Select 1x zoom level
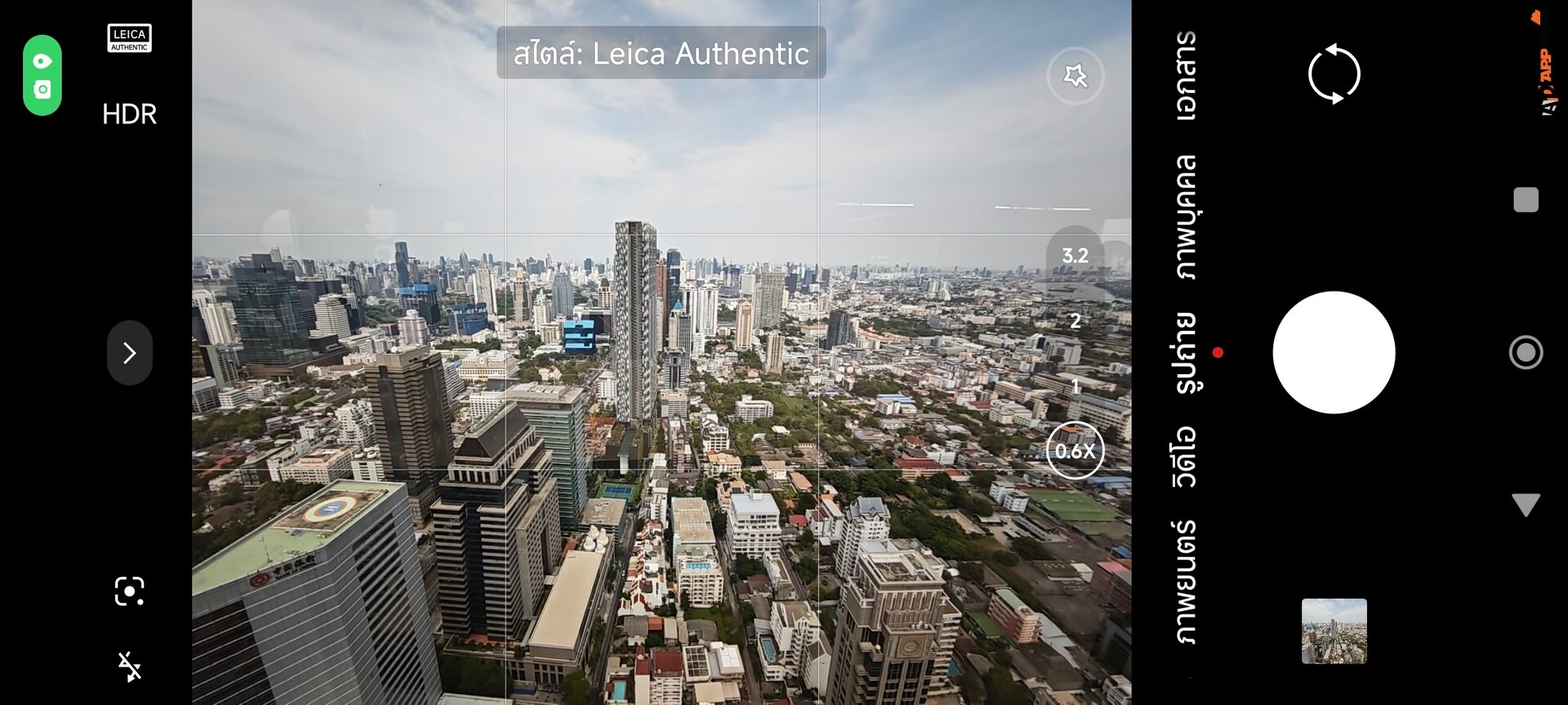This screenshot has height=705, width=1568. (x=1075, y=386)
